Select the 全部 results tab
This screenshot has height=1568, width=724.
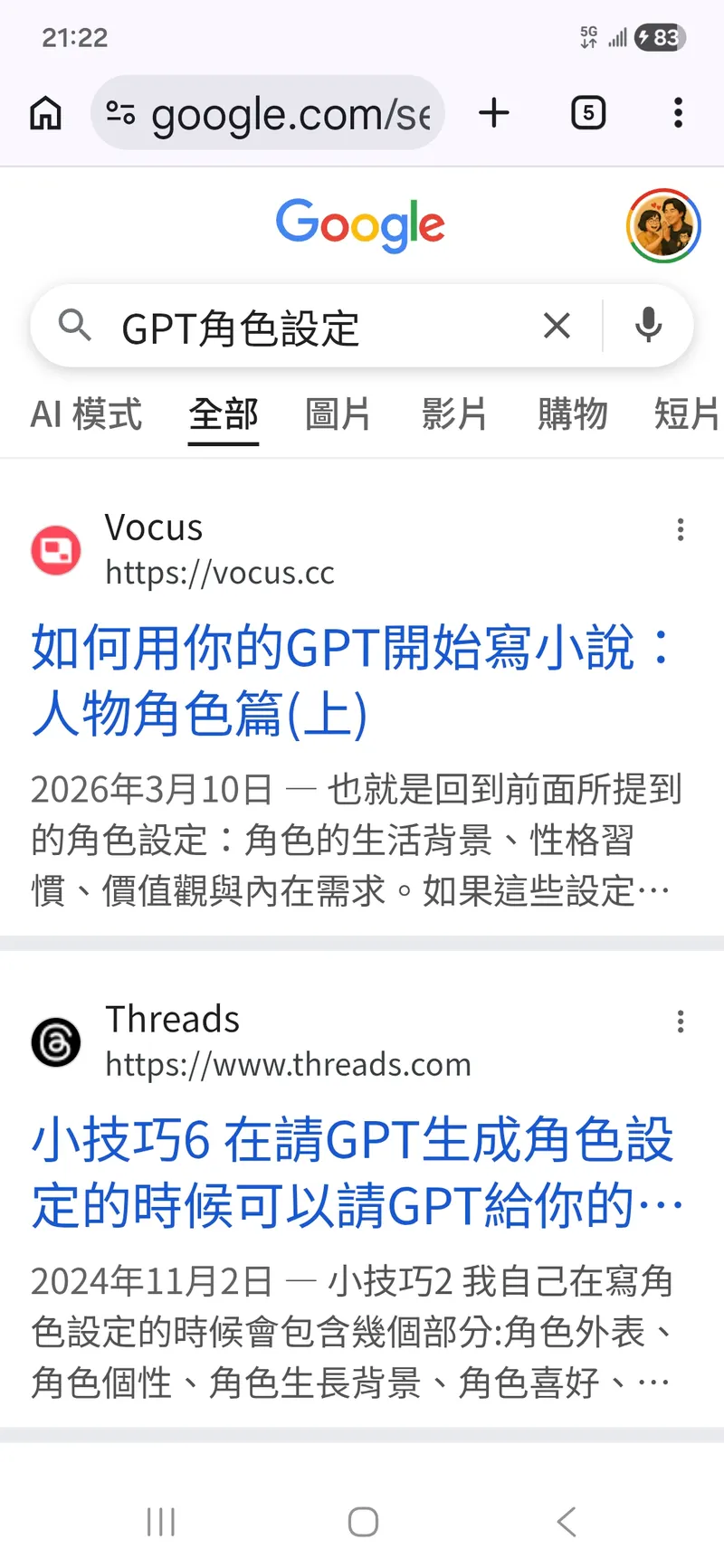click(224, 414)
